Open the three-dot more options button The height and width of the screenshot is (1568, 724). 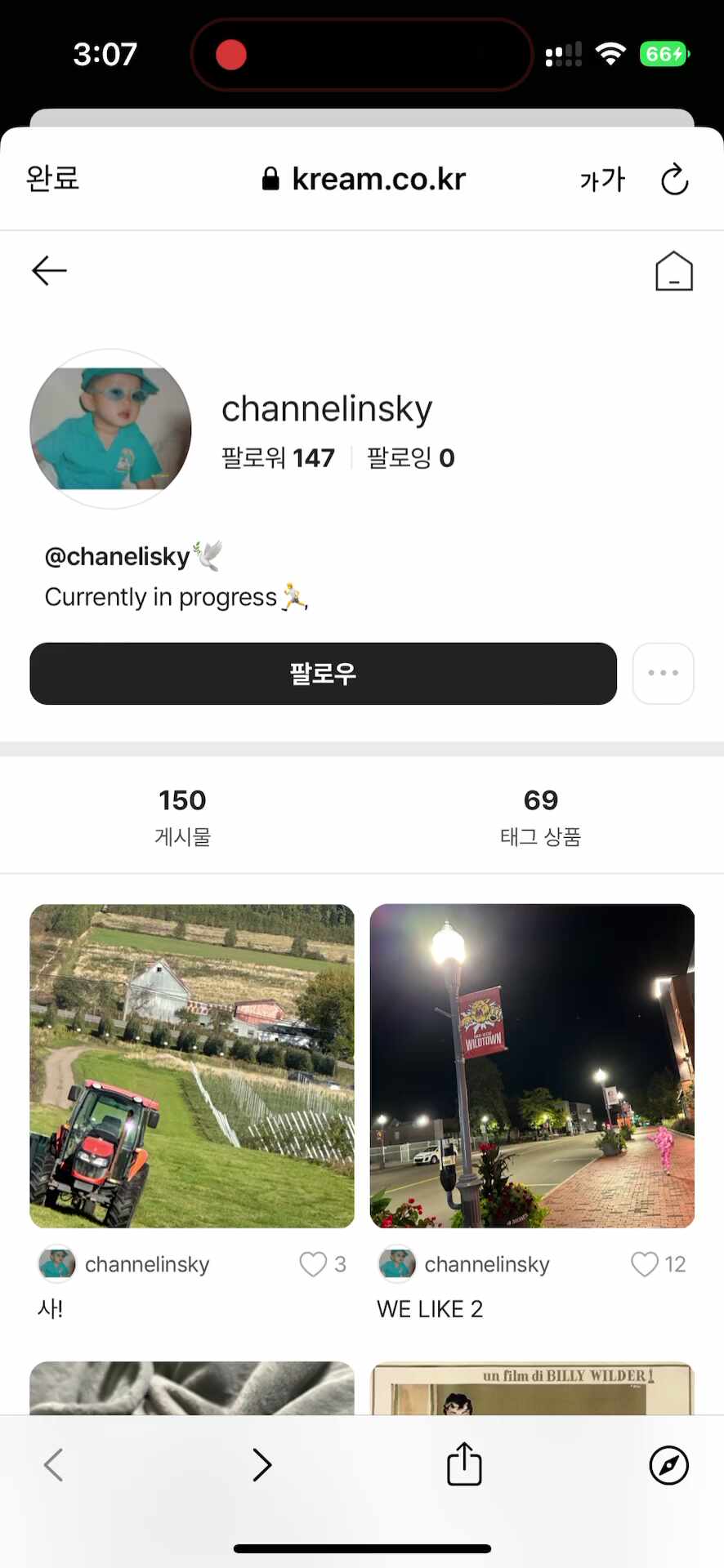coord(663,674)
